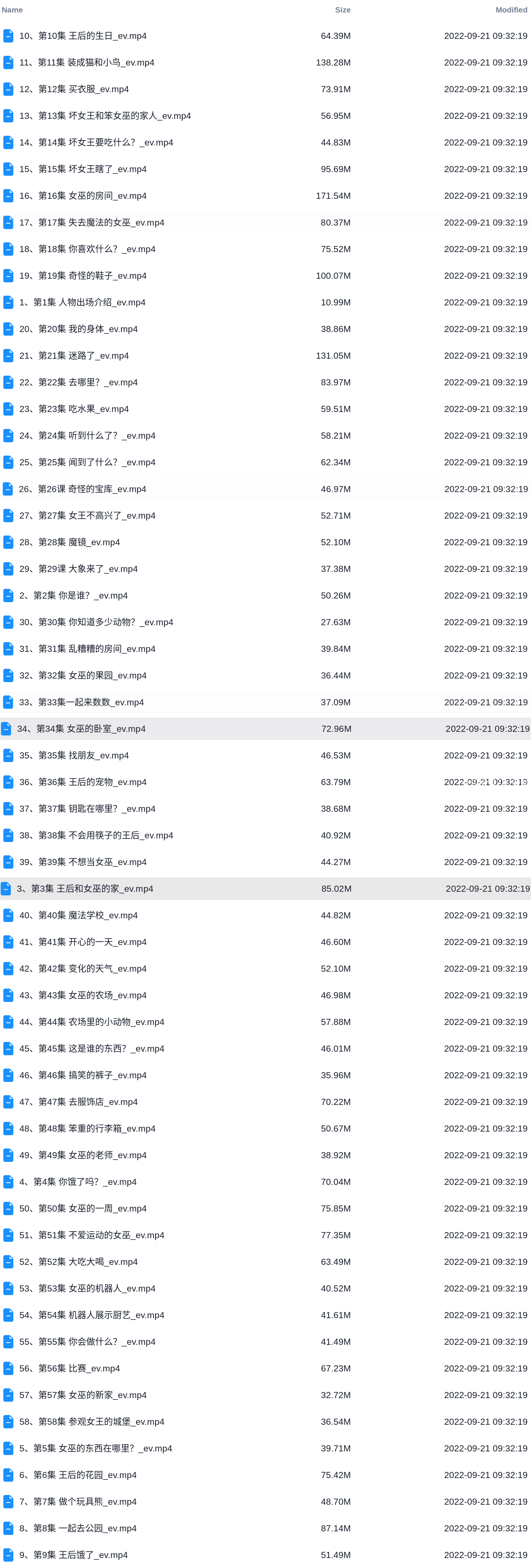Open file 第56集 比赛_ev.mp4
The height and width of the screenshot is (1568, 531).
point(69,1368)
